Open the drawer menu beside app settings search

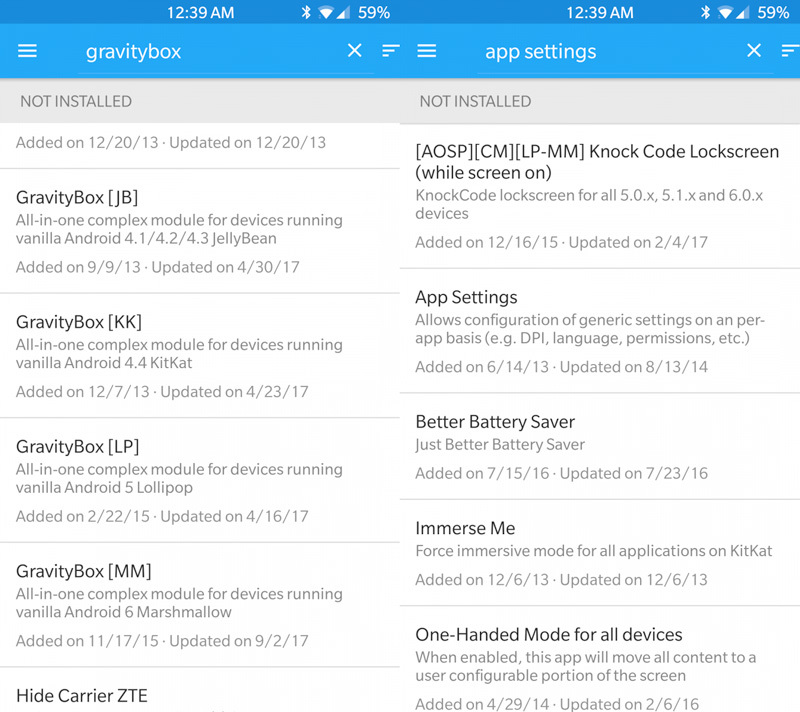click(x=427, y=51)
